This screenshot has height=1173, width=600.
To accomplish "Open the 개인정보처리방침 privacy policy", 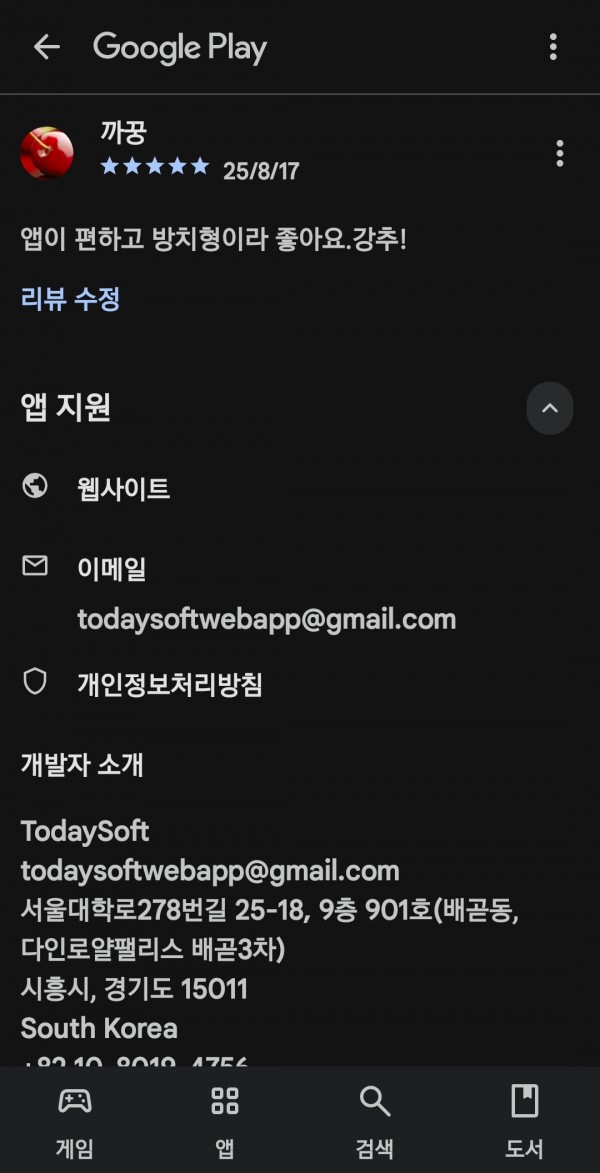I will coord(300,684).
